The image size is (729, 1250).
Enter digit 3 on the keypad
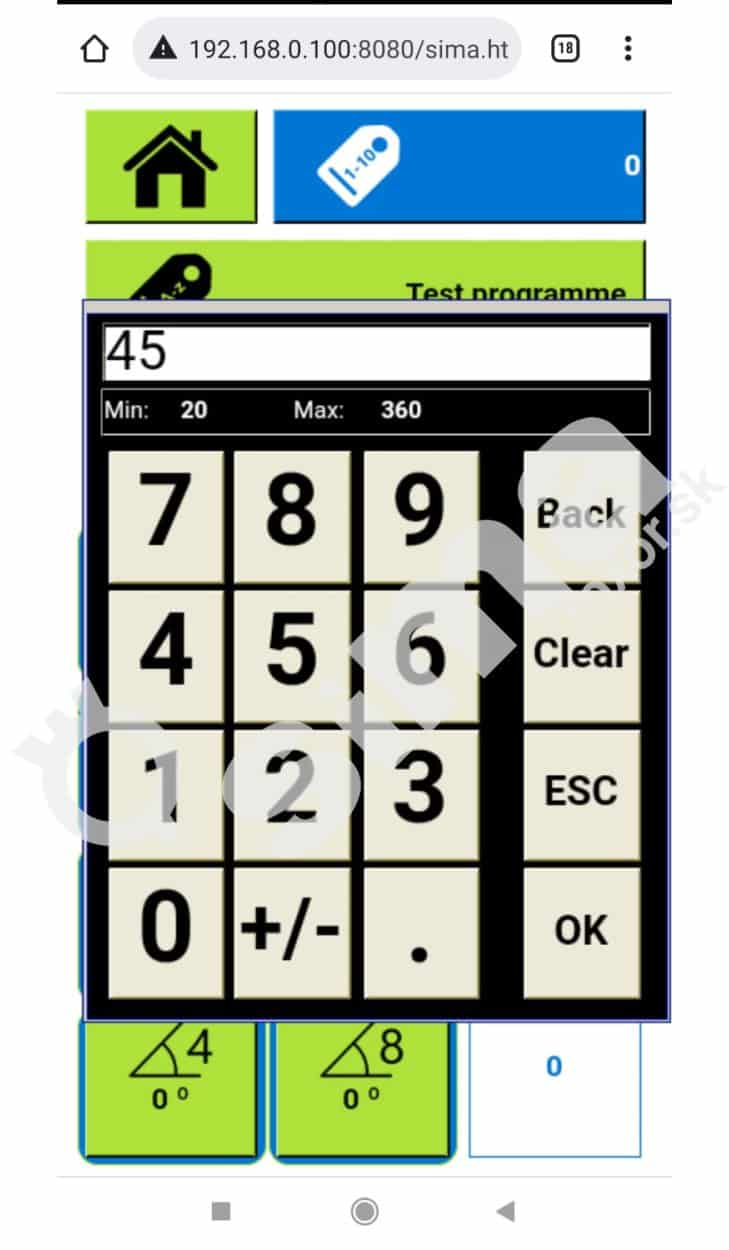tap(421, 794)
